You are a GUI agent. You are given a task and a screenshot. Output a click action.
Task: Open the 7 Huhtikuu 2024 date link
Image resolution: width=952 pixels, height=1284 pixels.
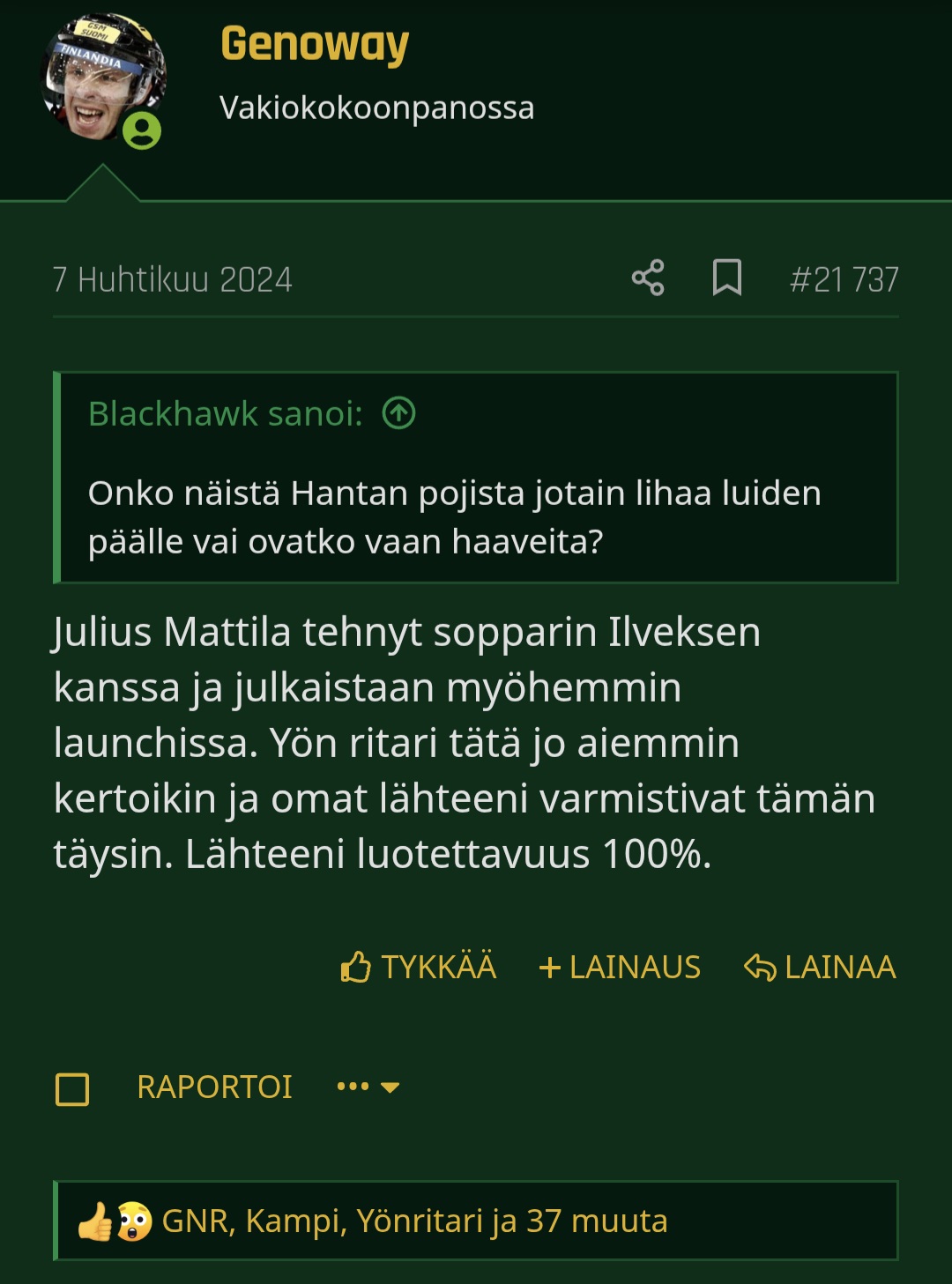click(173, 280)
